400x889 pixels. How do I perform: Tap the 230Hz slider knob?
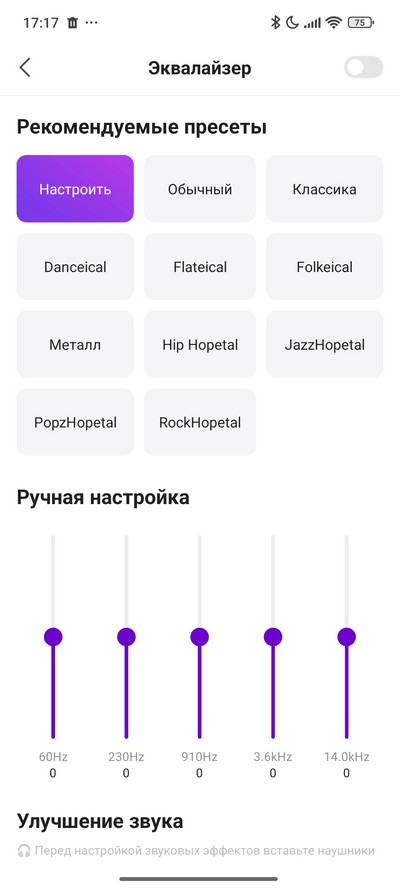pyautogui.click(x=126, y=637)
